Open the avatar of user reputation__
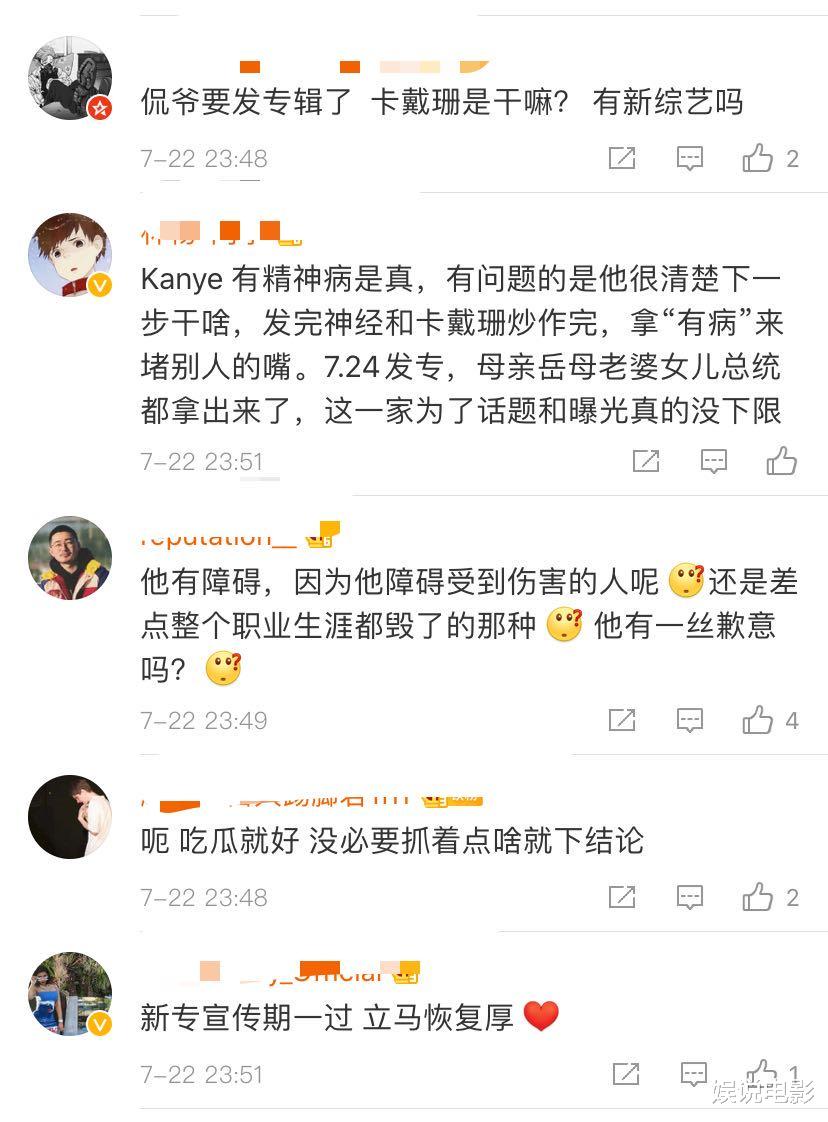The image size is (828, 1122). pyautogui.click(x=69, y=556)
